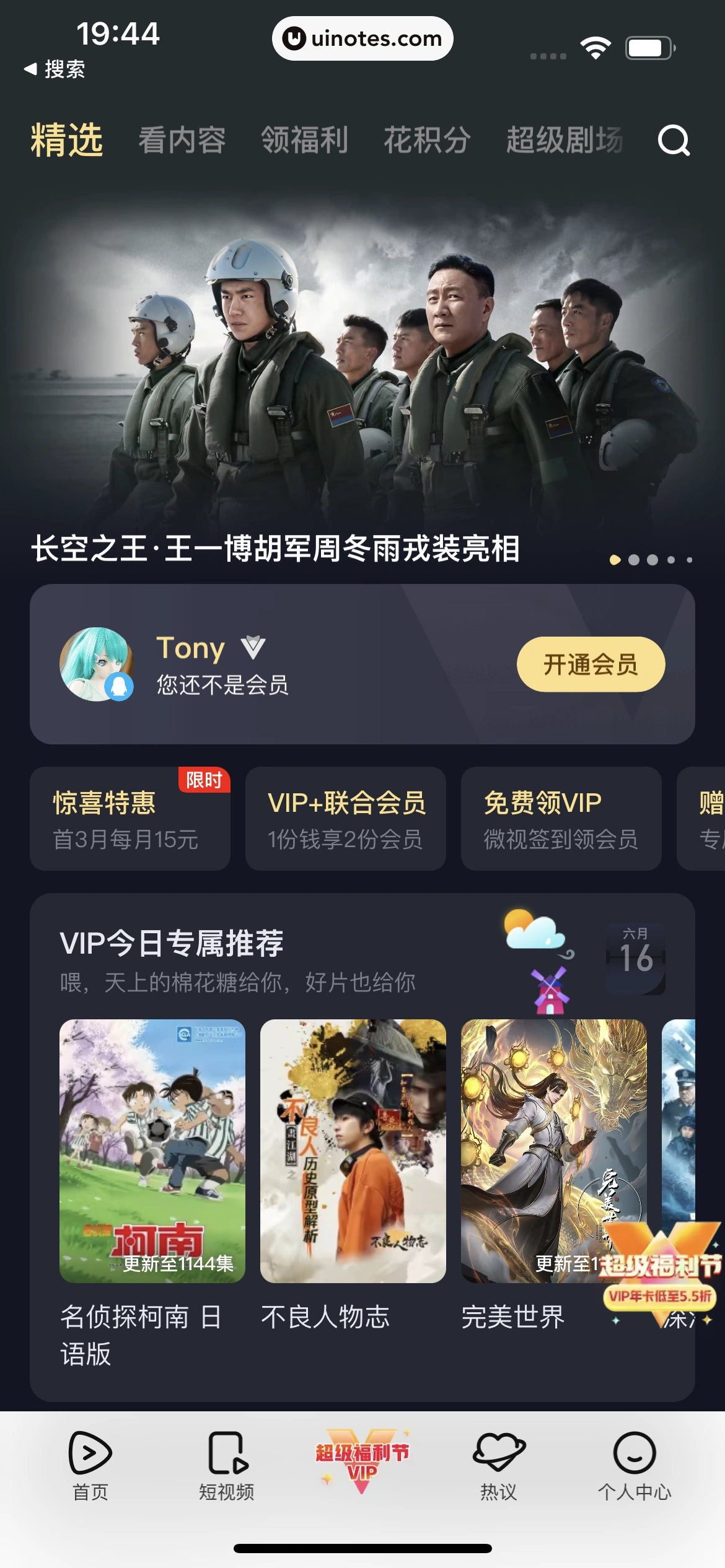Open the 超级剧场 tab
The height and width of the screenshot is (1568, 725).
tap(564, 140)
